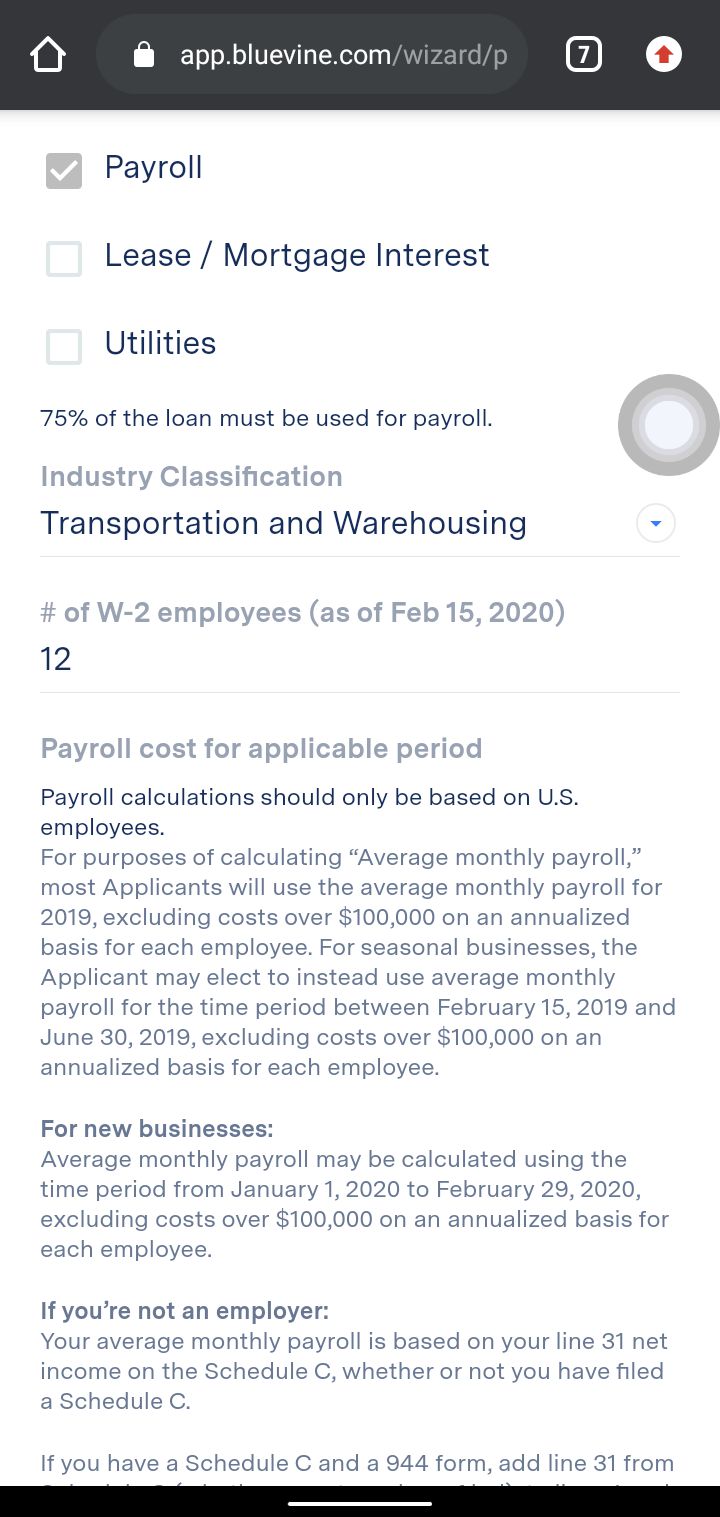The width and height of the screenshot is (720, 1517).
Task: Tap the red update arrow icon
Action: (x=664, y=54)
